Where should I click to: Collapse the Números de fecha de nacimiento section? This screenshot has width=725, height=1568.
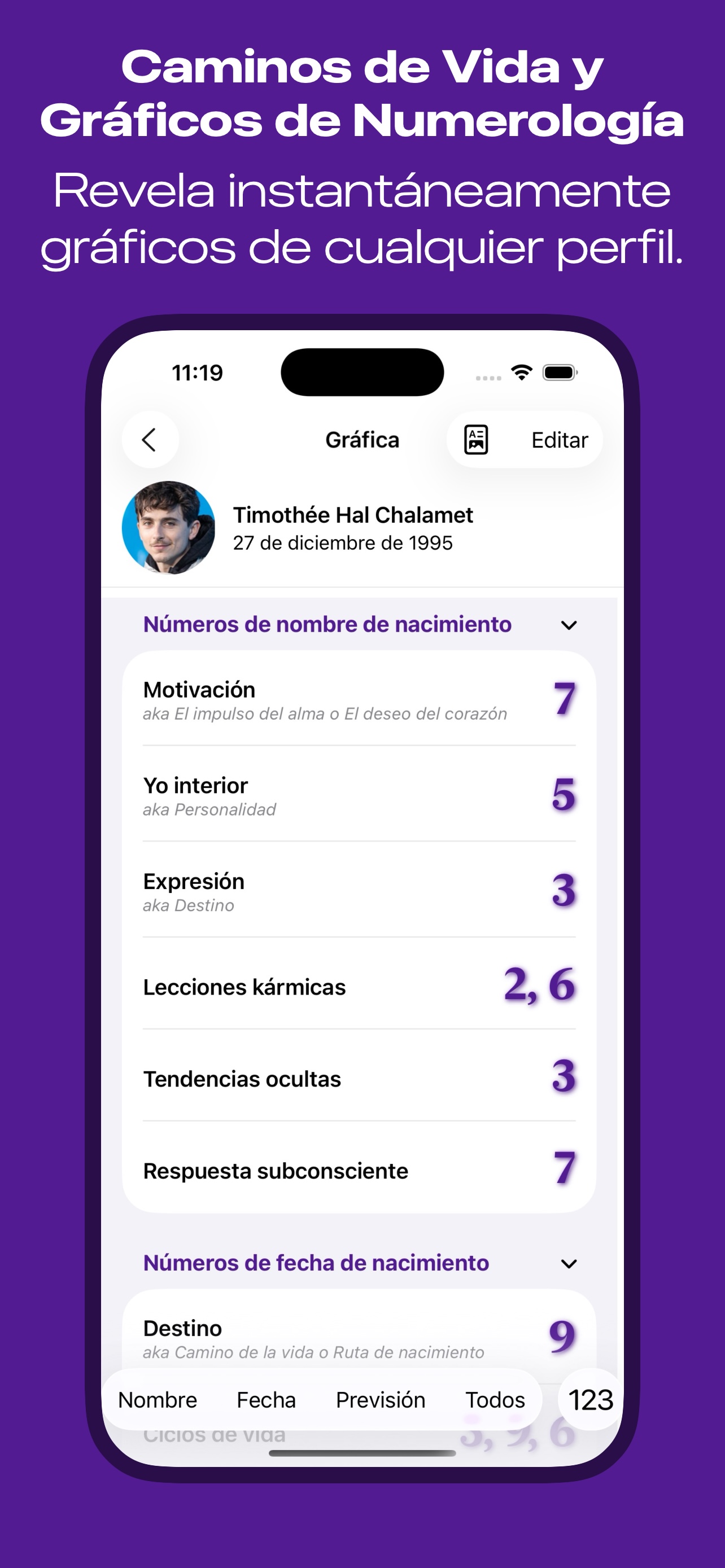click(570, 1263)
